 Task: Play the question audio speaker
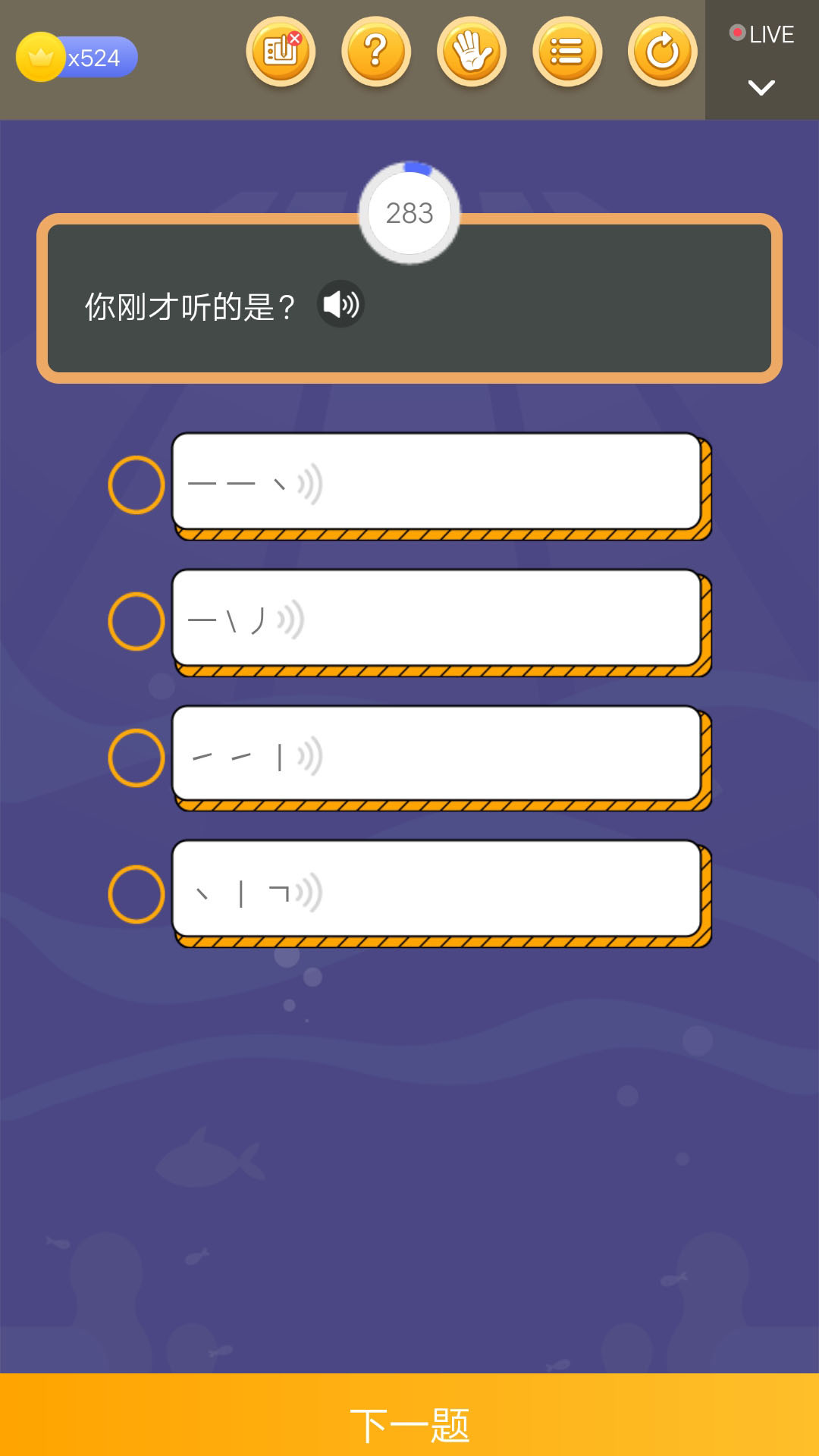[x=340, y=304]
